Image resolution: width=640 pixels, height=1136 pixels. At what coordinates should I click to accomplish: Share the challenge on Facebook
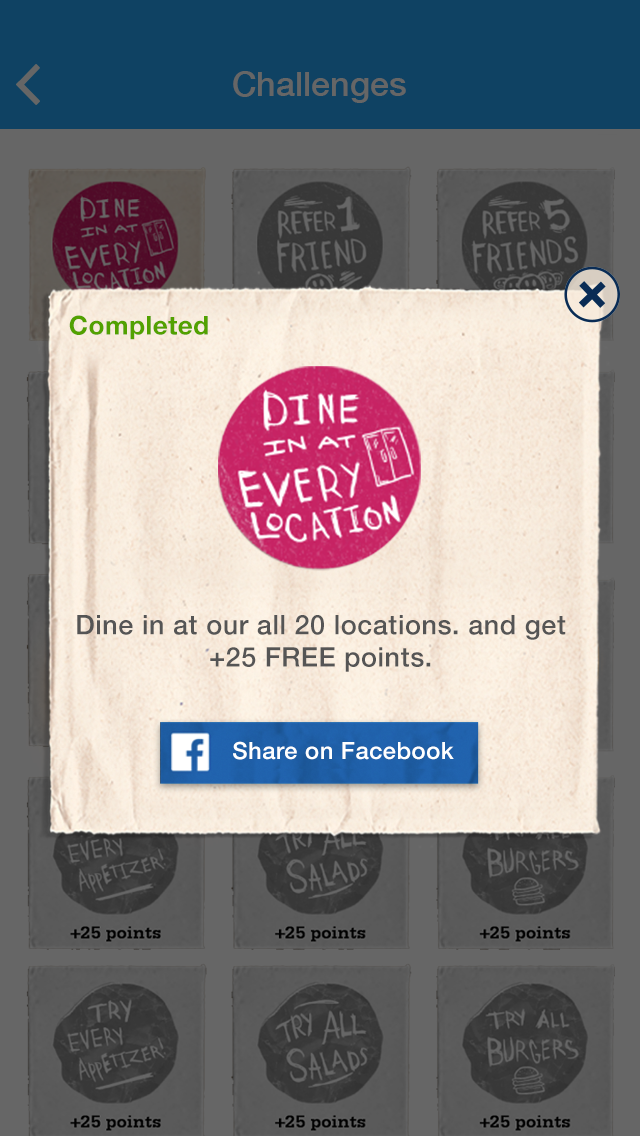319,752
